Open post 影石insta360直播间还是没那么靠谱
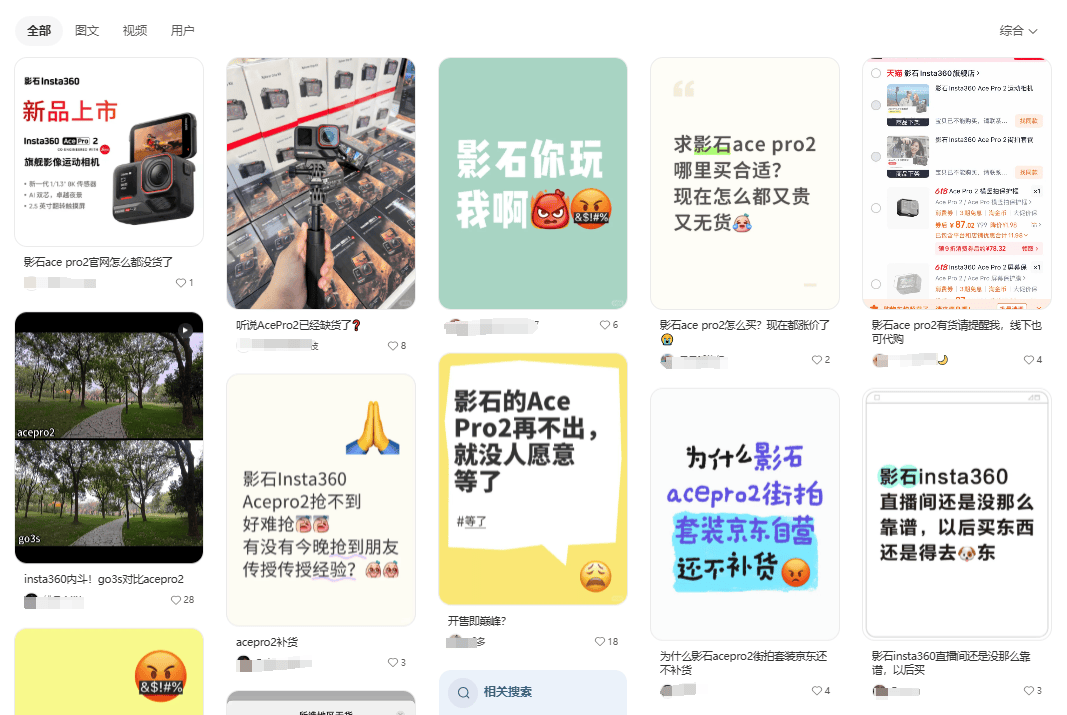The height and width of the screenshot is (715, 1067). pyautogui.click(x=957, y=514)
